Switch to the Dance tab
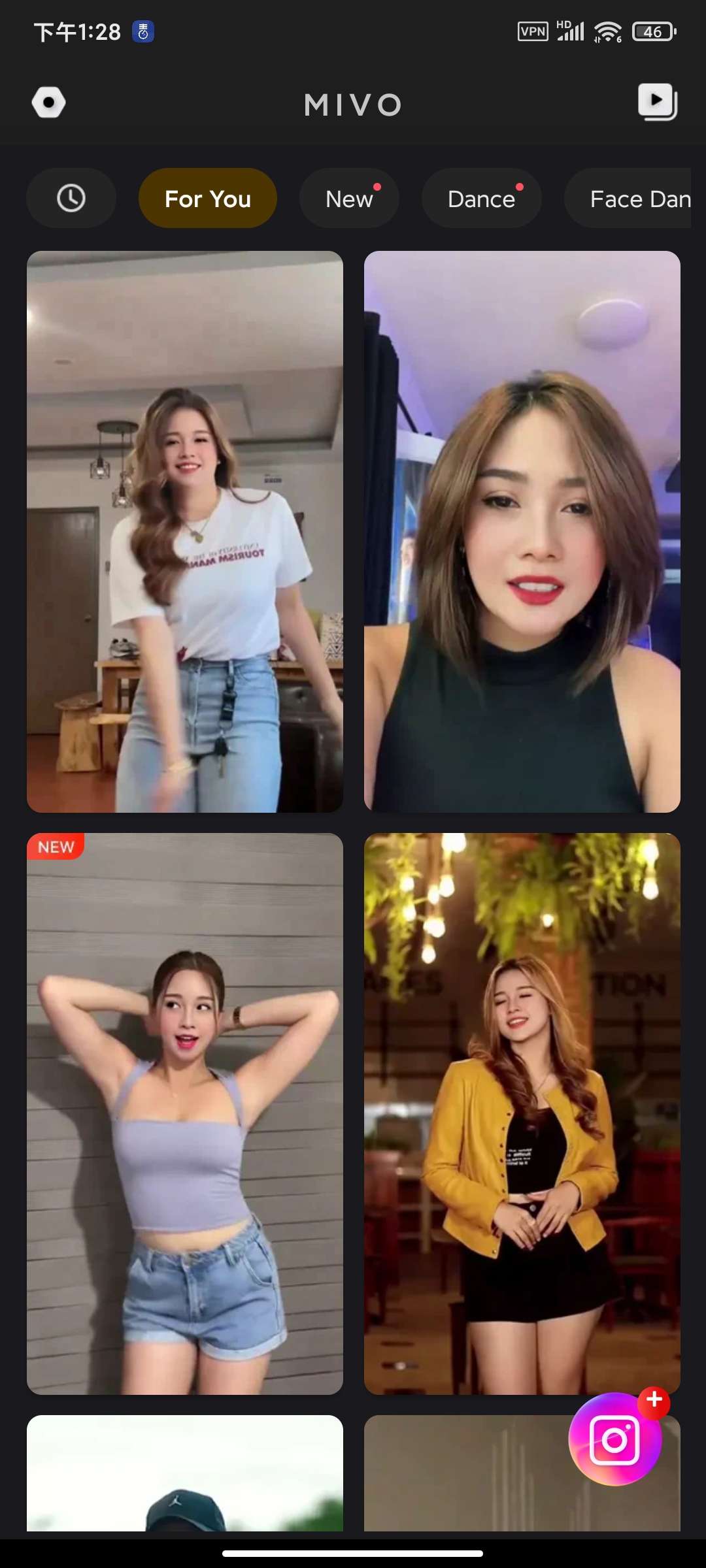Viewport: 706px width, 1568px height. (482, 199)
